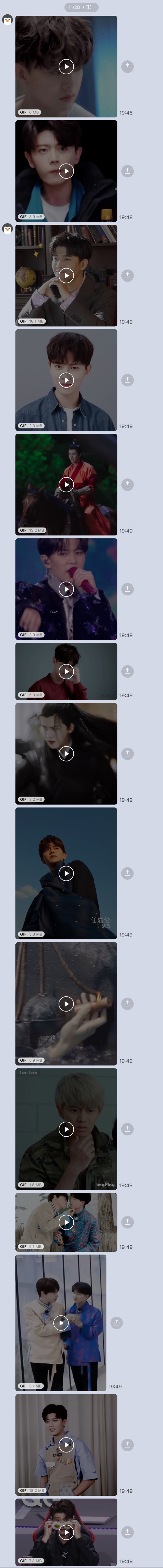This screenshot has height=1568, width=163.
Task: Share the 6 MB GIF message
Action: pyautogui.click(x=128, y=66)
